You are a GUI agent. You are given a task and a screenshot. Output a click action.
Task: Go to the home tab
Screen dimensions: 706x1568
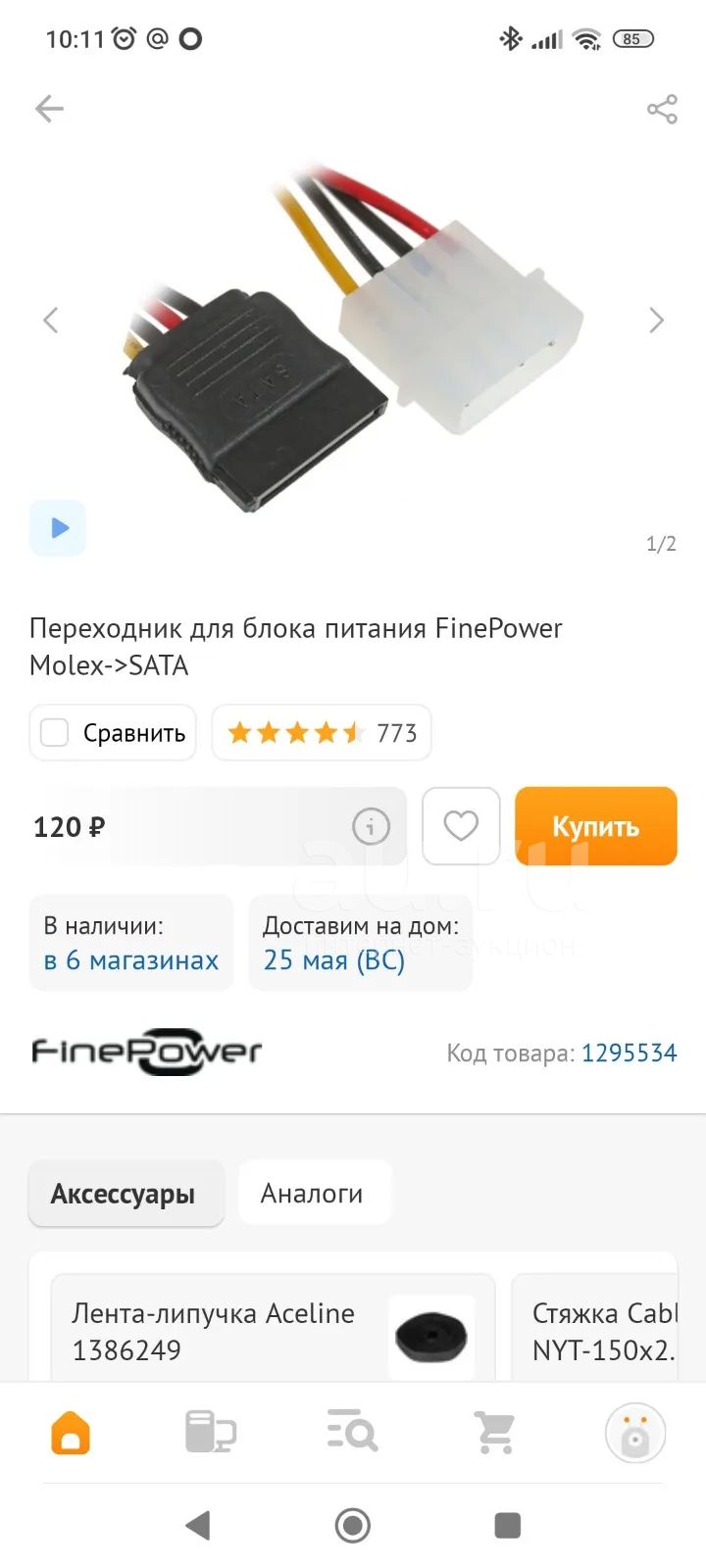pos(71,1433)
